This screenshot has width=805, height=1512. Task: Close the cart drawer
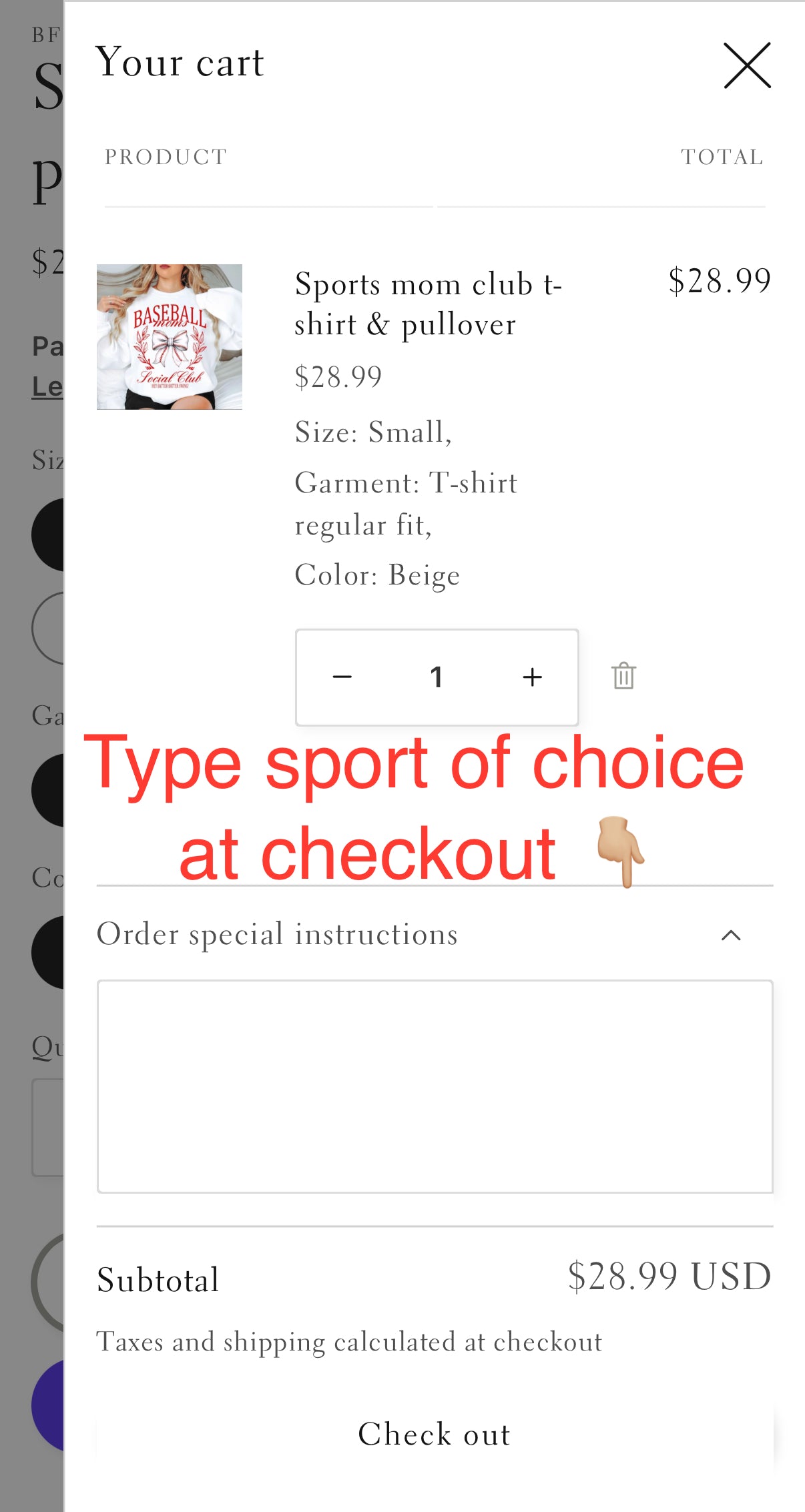[747, 65]
